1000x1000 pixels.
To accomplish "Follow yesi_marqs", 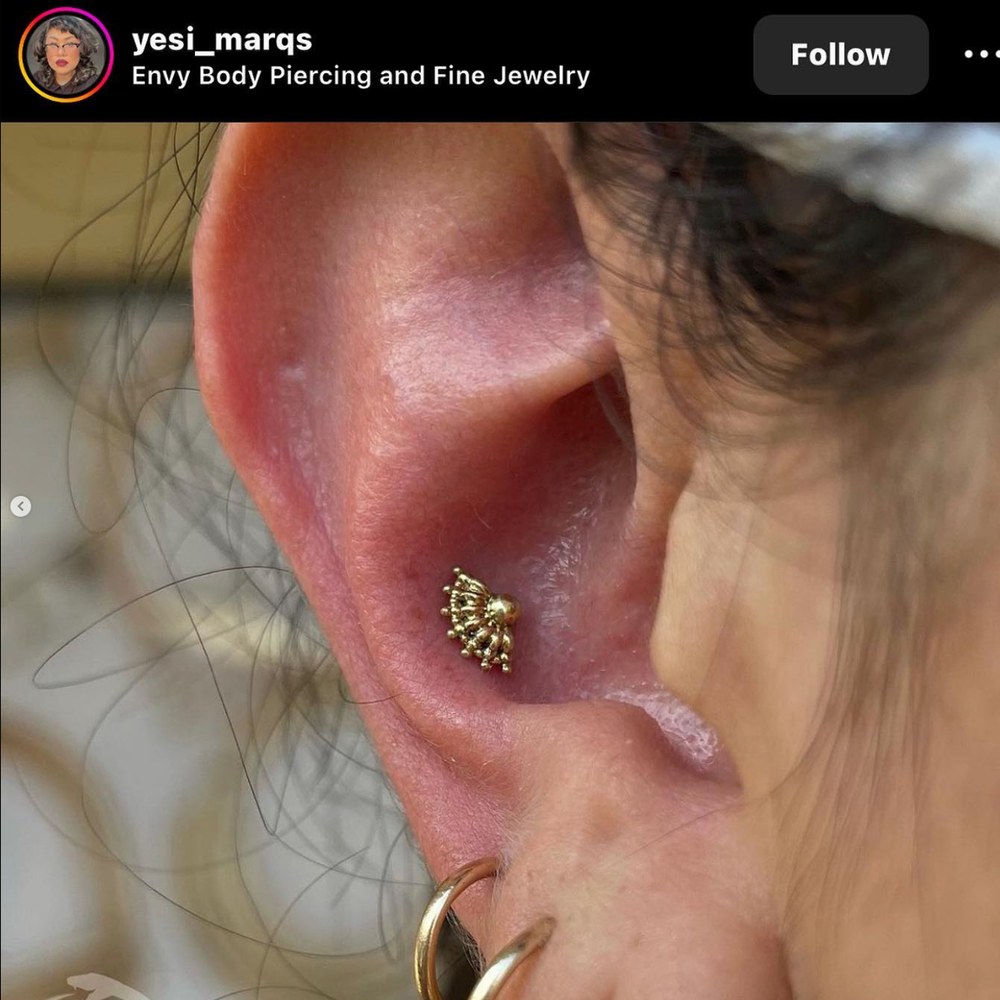I will coord(840,55).
